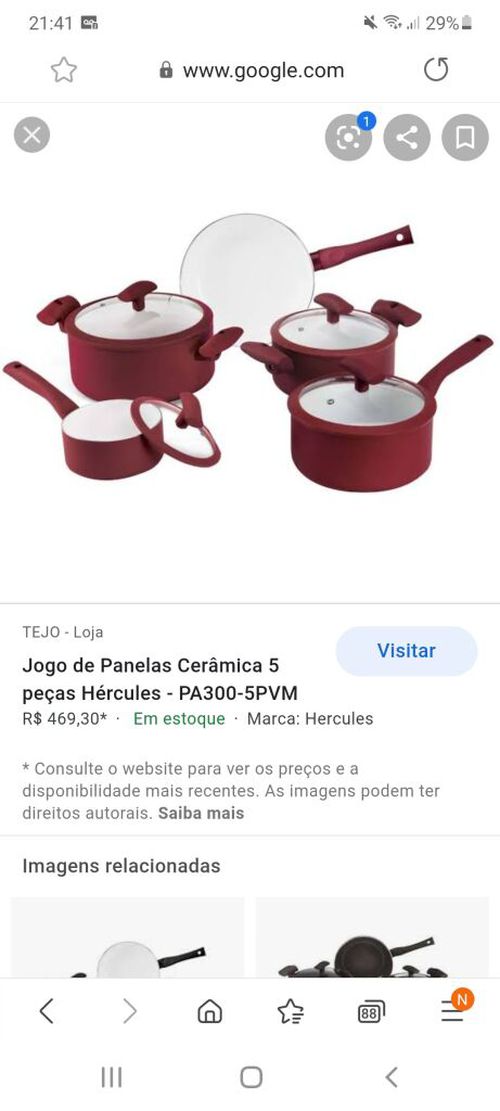Viewport: 500px width, 1111px height.
Task: Open the Saiba mais link
Action: pos(201,813)
